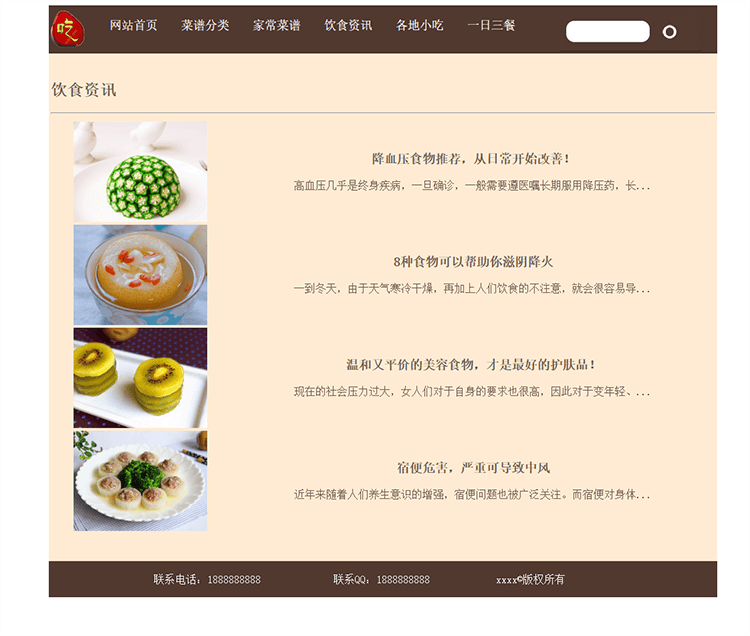The image size is (750, 636).
Task: Open the site logo home icon
Action: click(68, 29)
